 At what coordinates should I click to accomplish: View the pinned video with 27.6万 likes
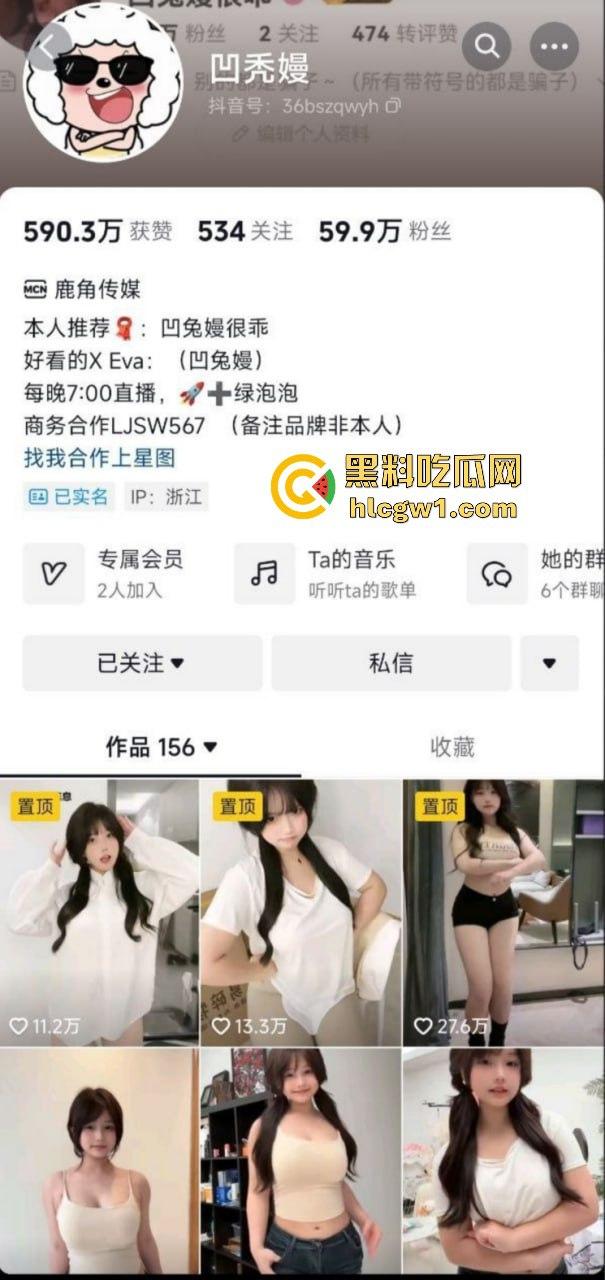[503, 912]
